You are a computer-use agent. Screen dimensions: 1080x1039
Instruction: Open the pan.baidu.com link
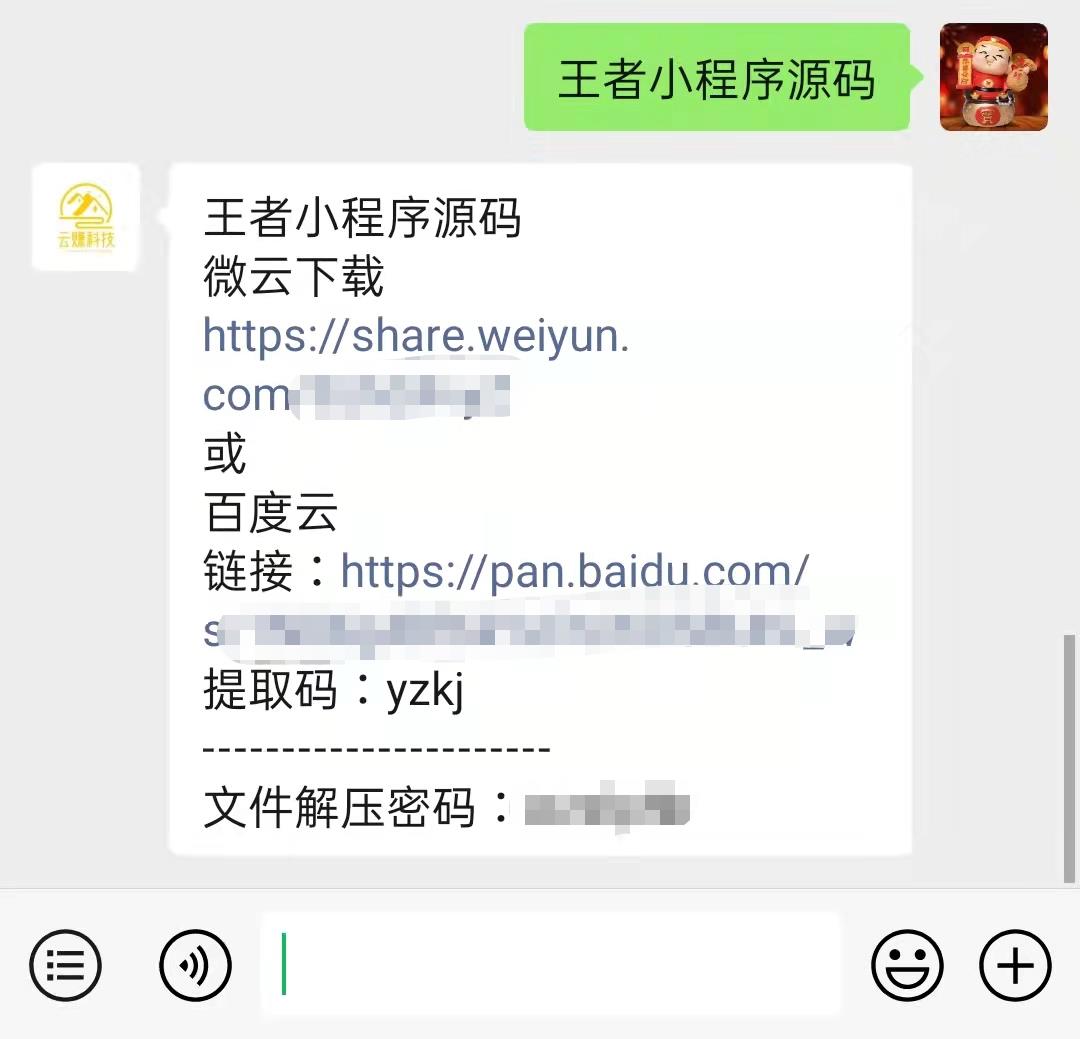click(x=575, y=572)
